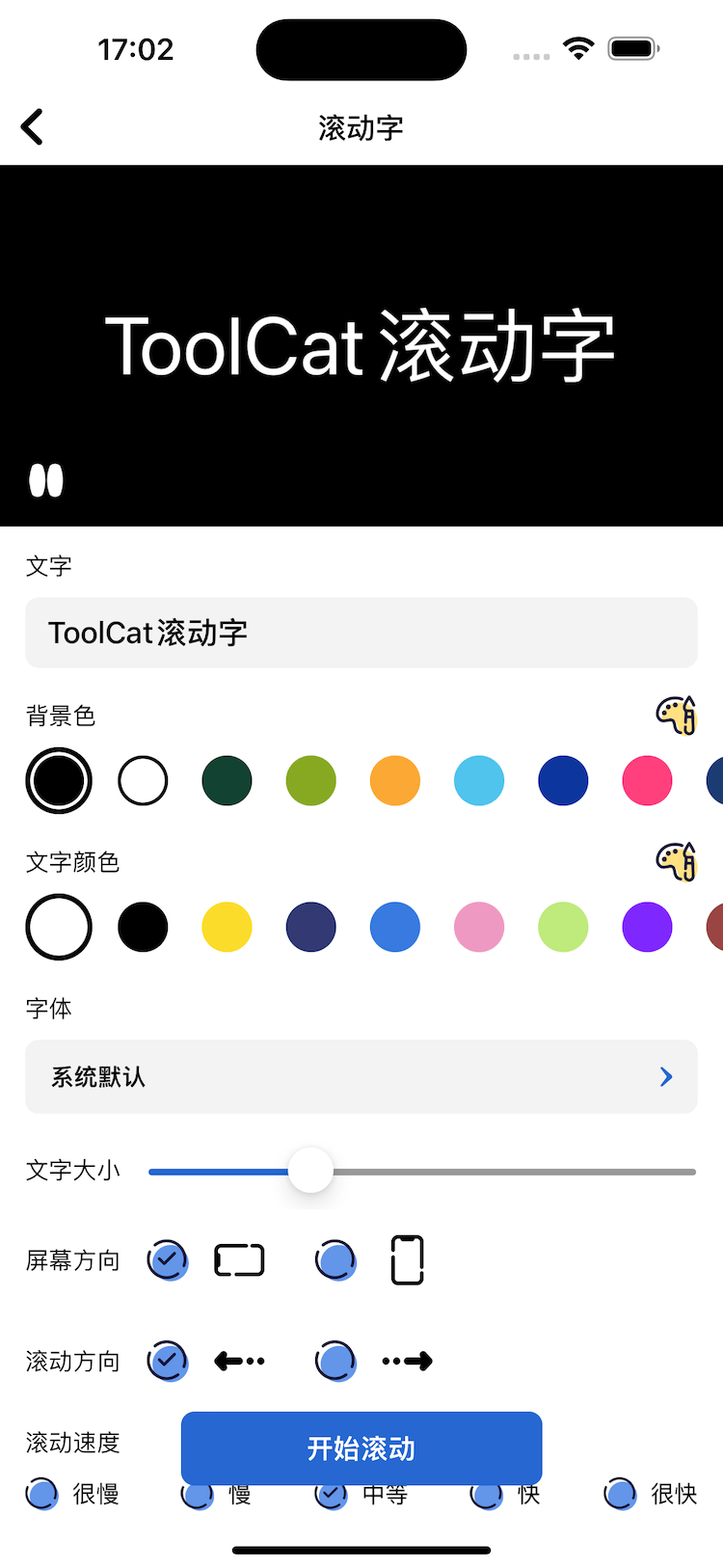This screenshot has height=1568, width=723.
Task: Pause the scrolling text preview
Action: 46,480
